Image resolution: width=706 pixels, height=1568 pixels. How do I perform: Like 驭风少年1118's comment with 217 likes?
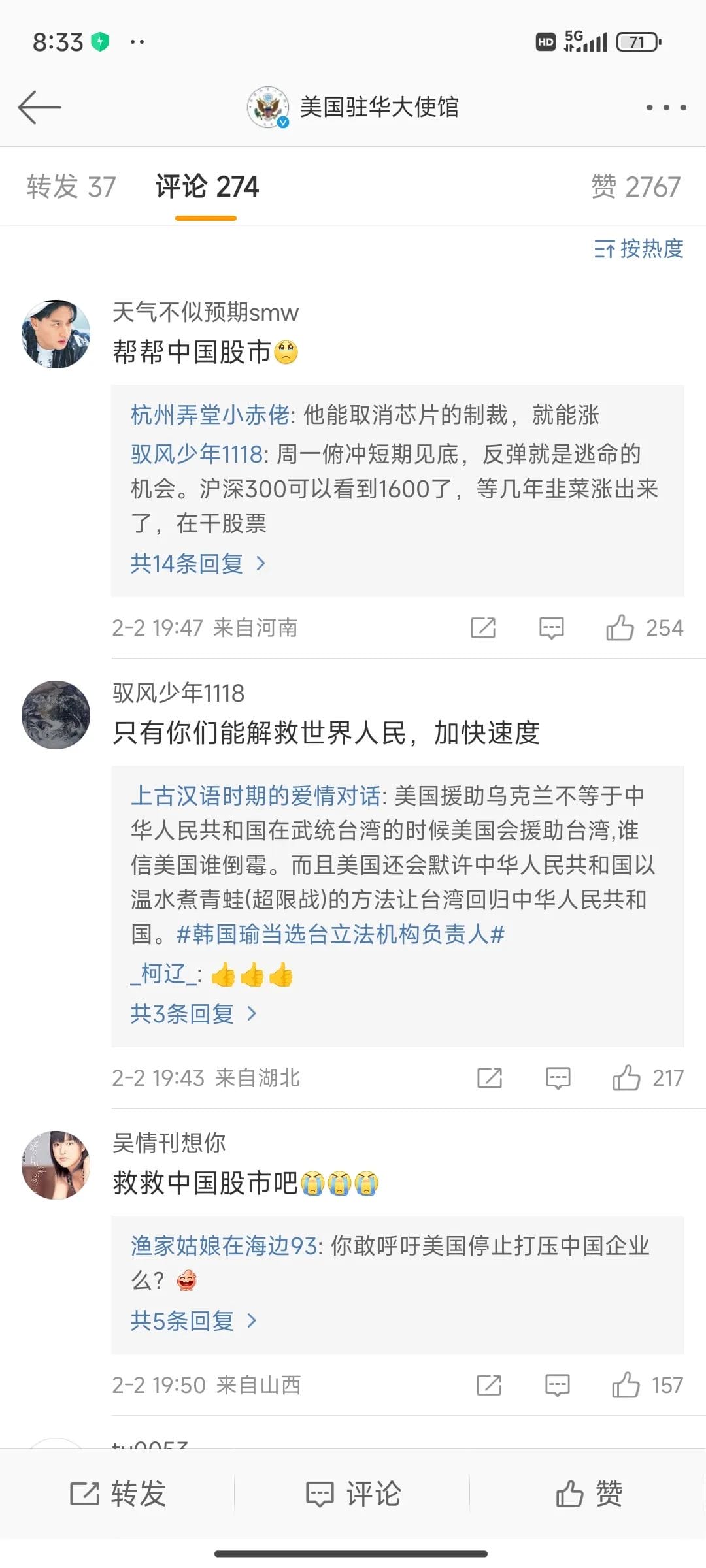626,1078
